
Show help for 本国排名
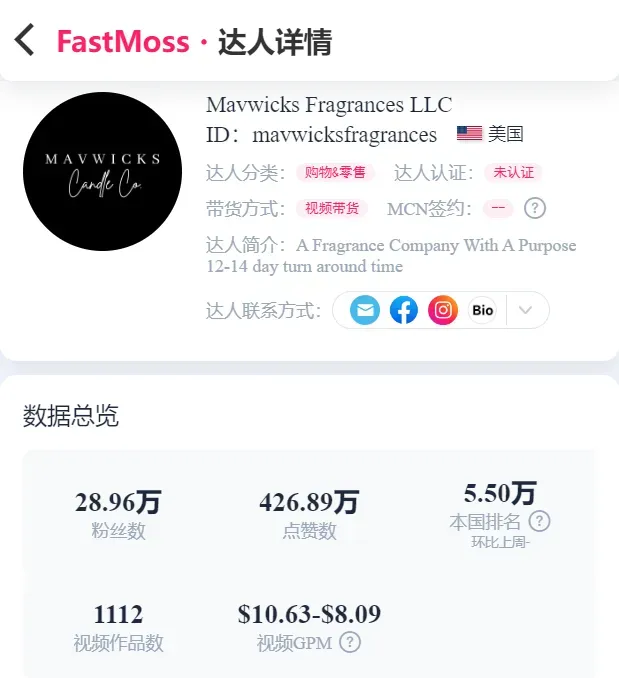(x=539, y=521)
